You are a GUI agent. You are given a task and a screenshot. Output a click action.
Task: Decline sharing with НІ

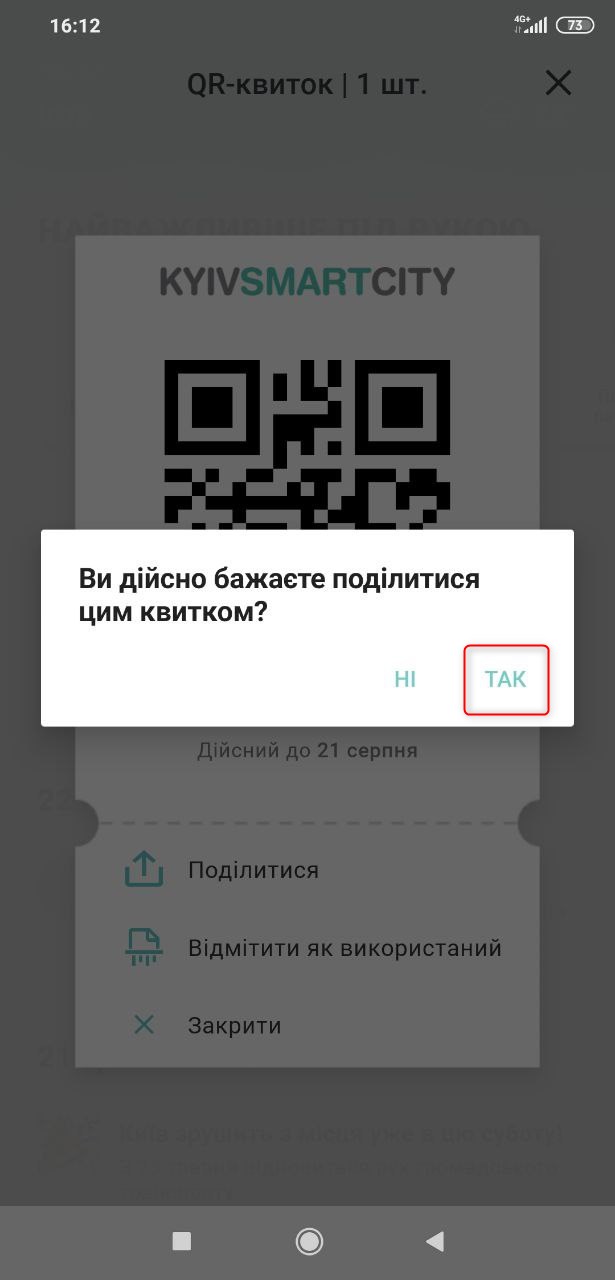(x=404, y=680)
